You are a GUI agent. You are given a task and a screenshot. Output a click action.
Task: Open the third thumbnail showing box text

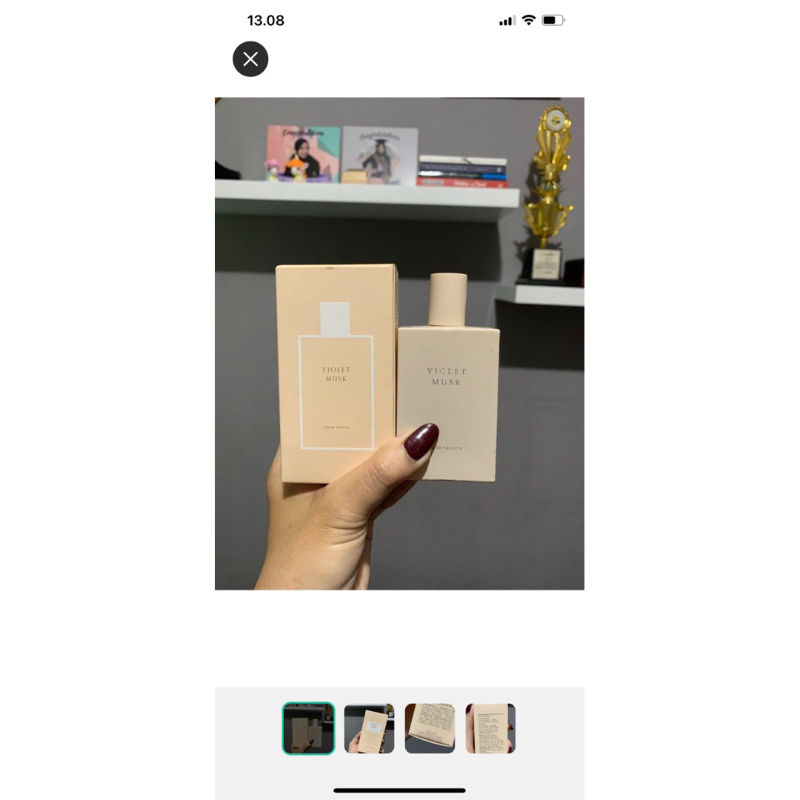(430, 728)
